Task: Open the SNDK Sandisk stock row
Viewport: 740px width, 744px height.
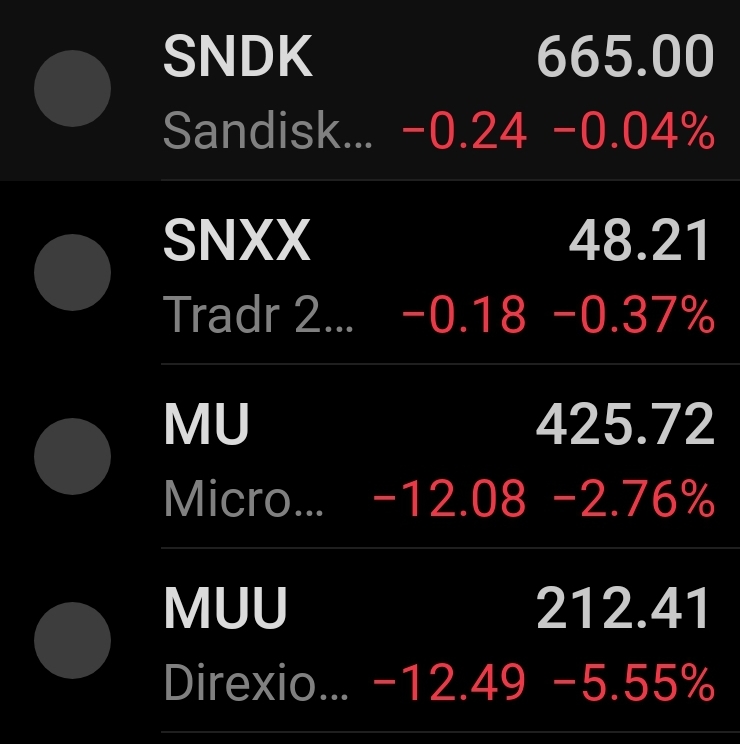Action: (x=370, y=90)
